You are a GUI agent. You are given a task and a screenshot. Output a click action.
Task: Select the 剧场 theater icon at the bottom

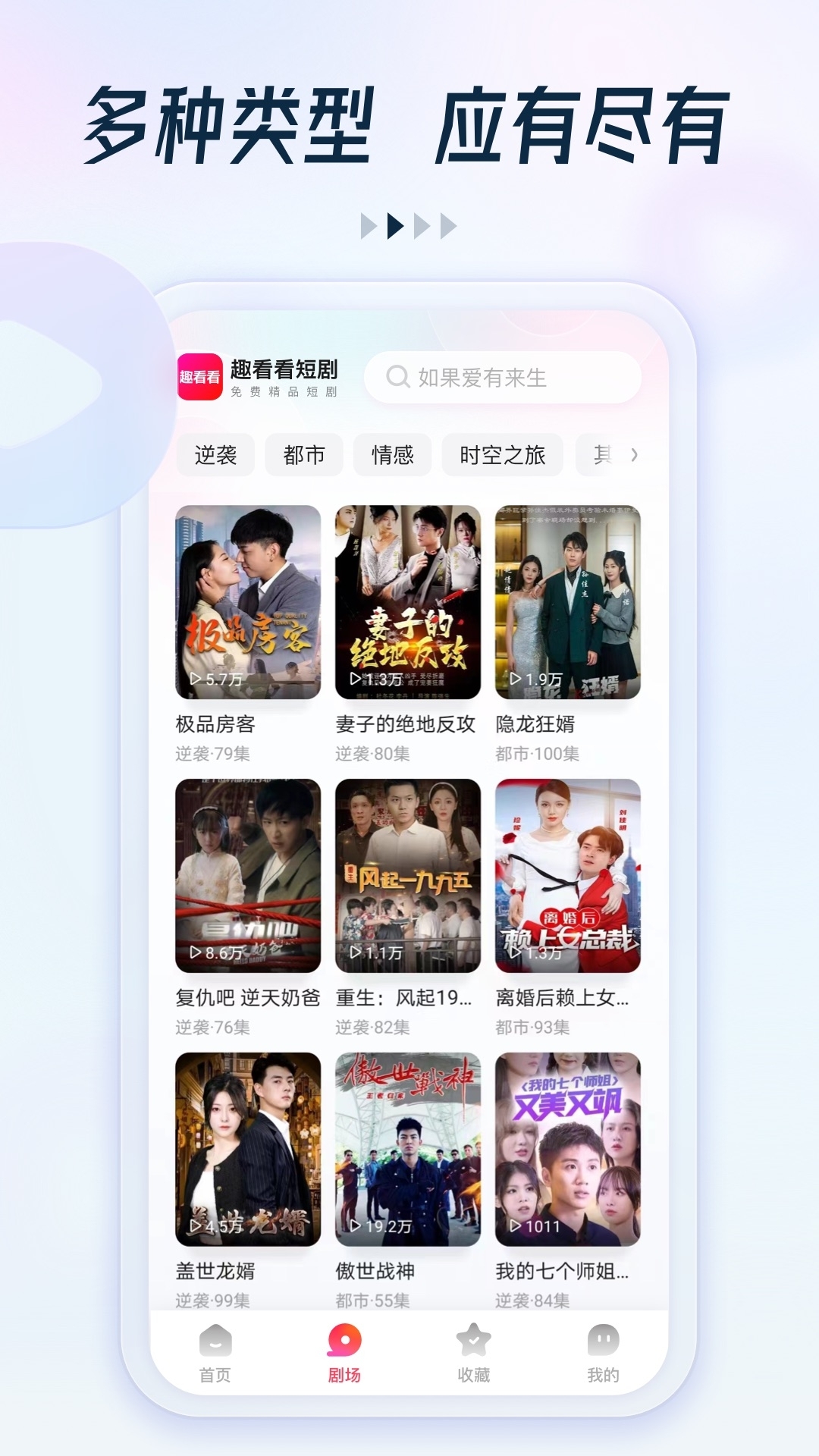point(345,1341)
